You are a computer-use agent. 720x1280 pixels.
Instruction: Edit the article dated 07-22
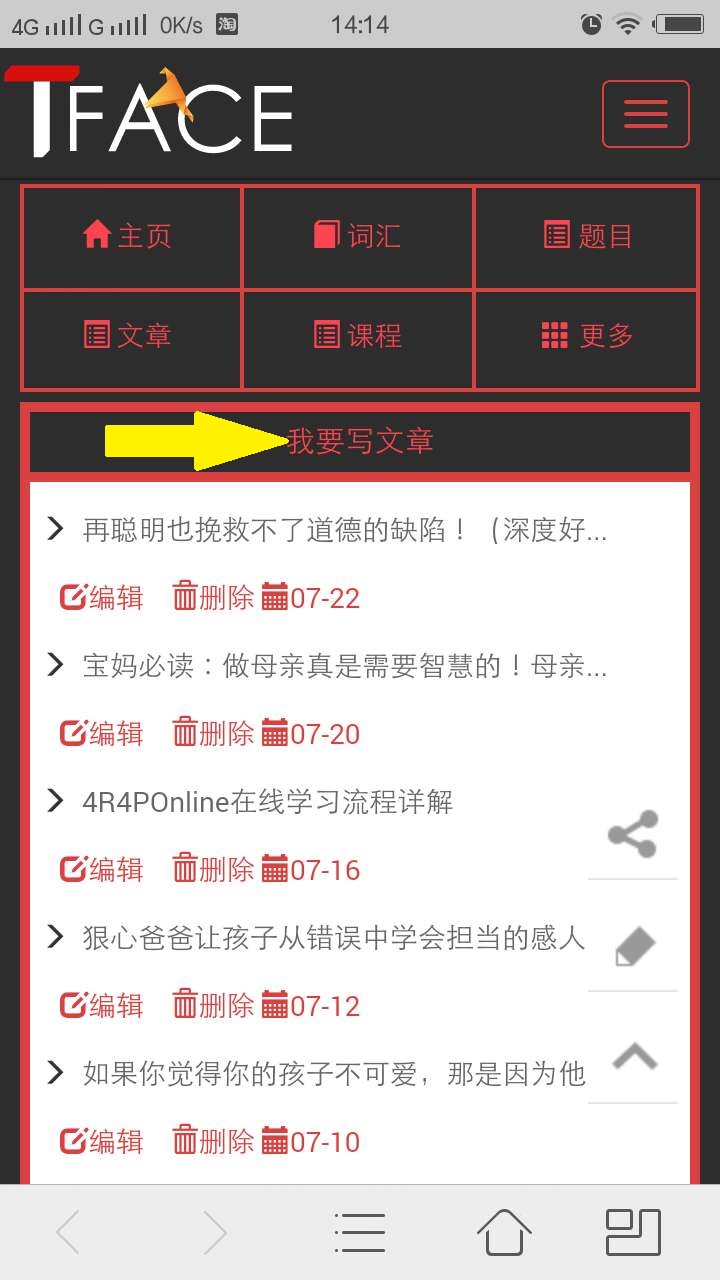pyautogui.click(x=102, y=598)
